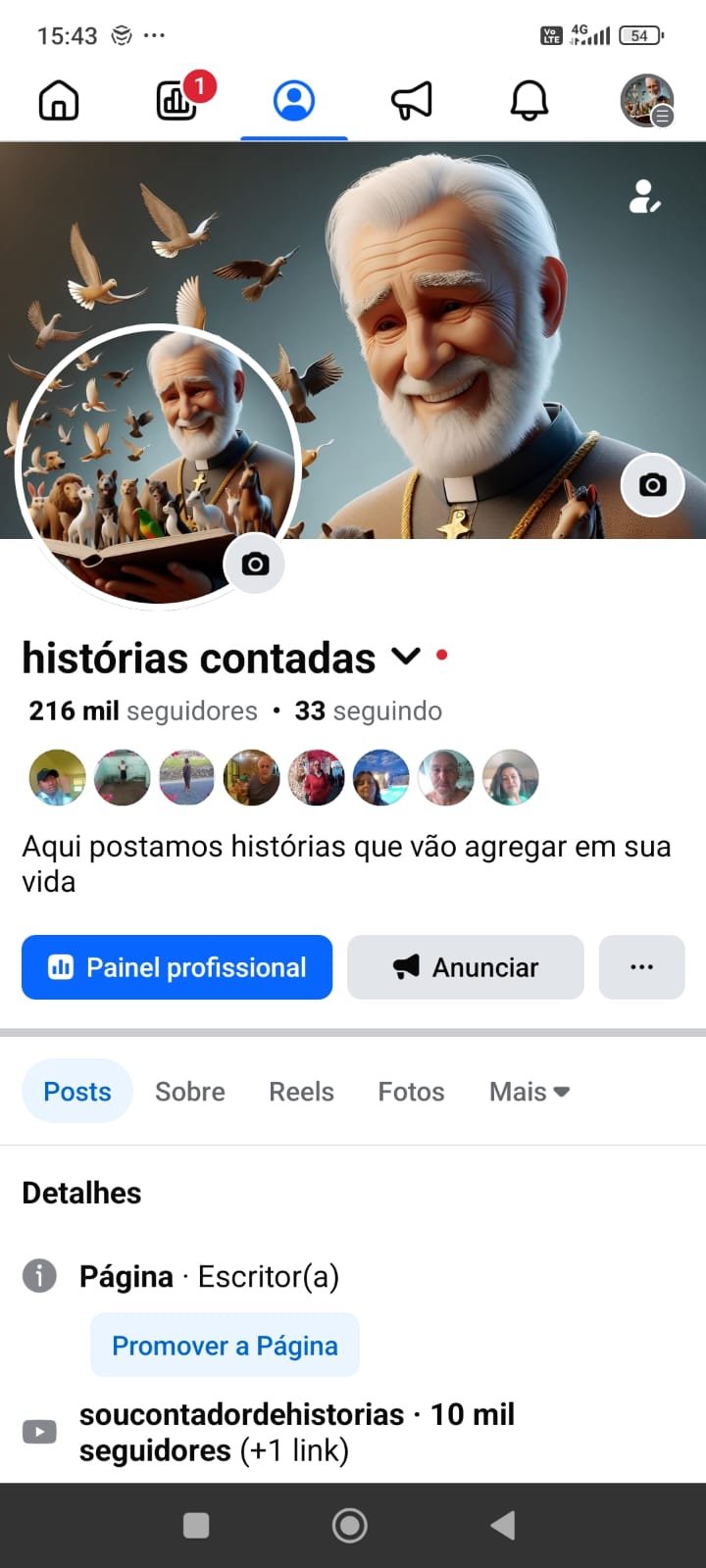This screenshot has height=1568, width=706.
Task: Switch to the Fotos tab
Action: tap(411, 1092)
